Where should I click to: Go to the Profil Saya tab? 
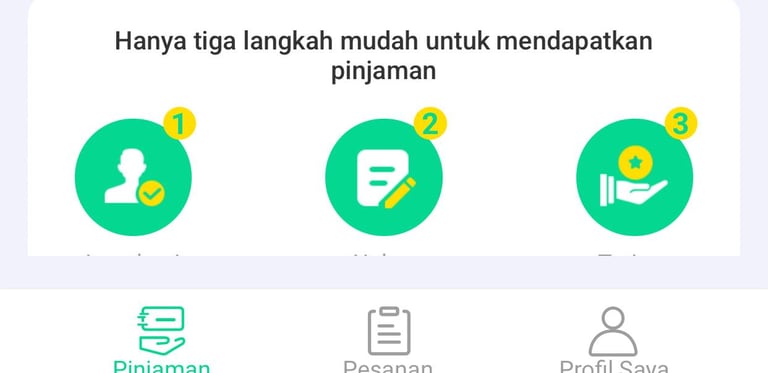click(x=614, y=339)
